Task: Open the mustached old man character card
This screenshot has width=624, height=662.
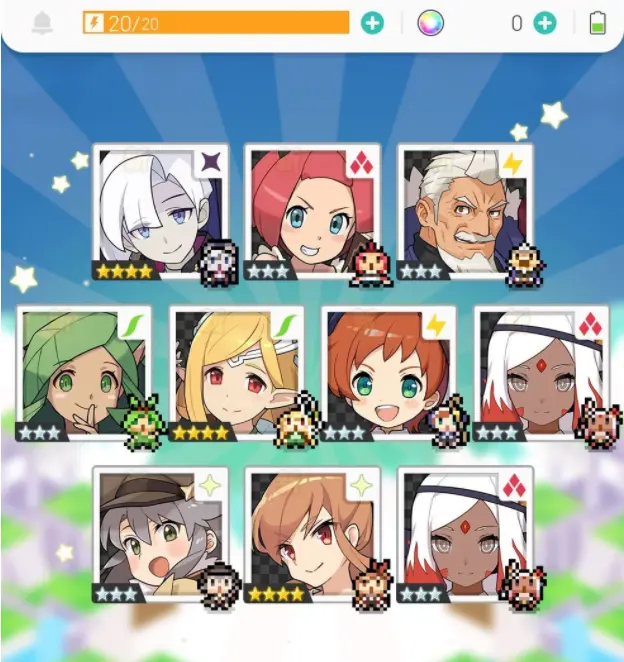Action: (x=465, y=212)
